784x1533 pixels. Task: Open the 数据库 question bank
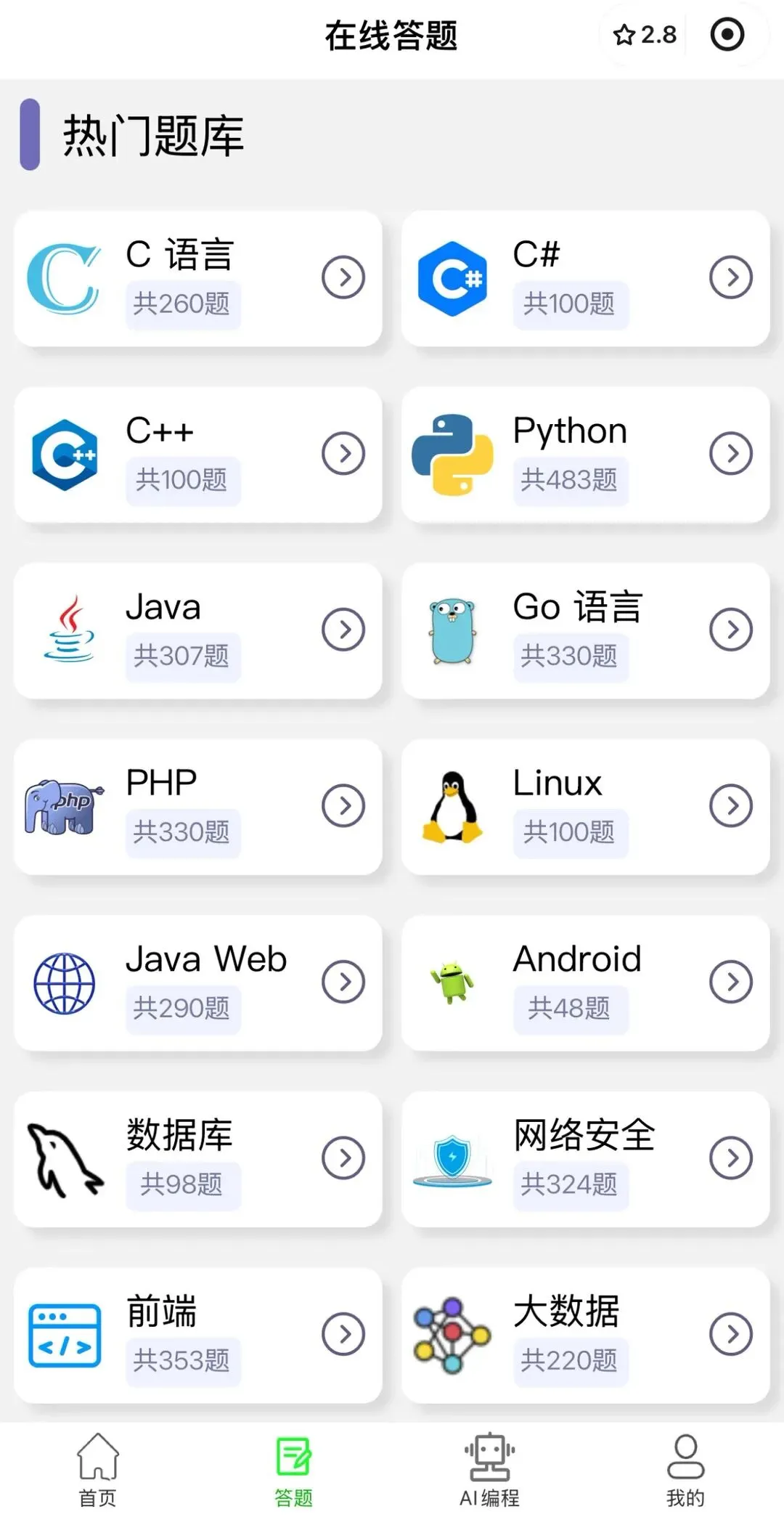(197, 1159)
